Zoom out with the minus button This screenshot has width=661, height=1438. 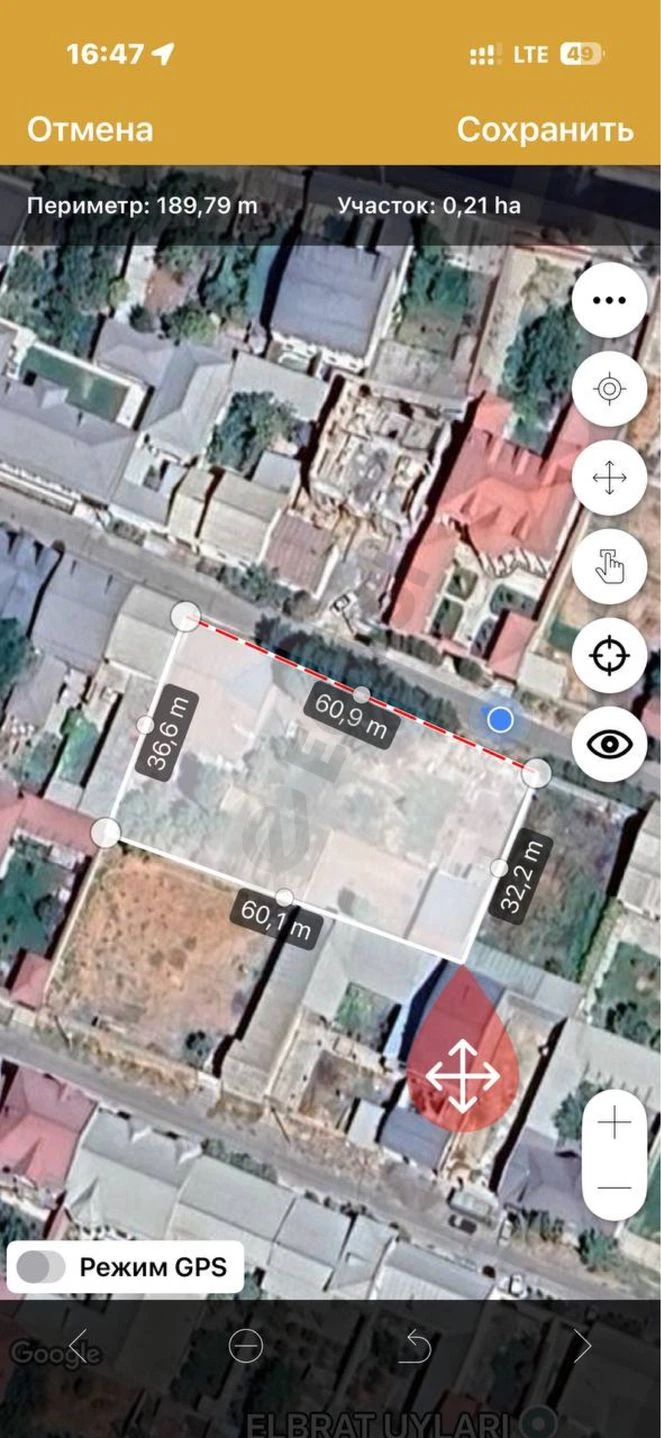pyautogui.click(x=615, y=1188)
